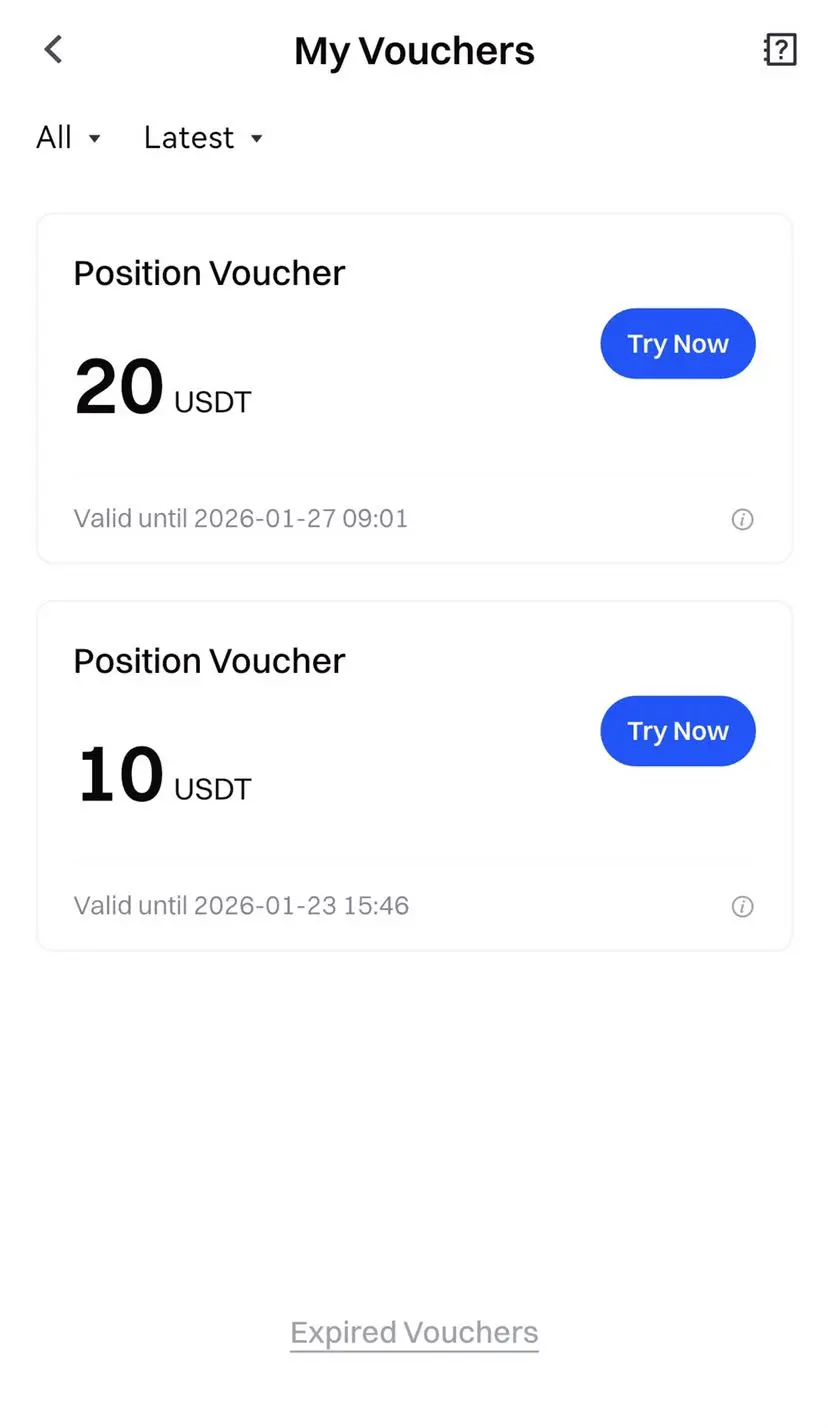Tap Try Now on the 10 USDT voucher

point(678,731)
